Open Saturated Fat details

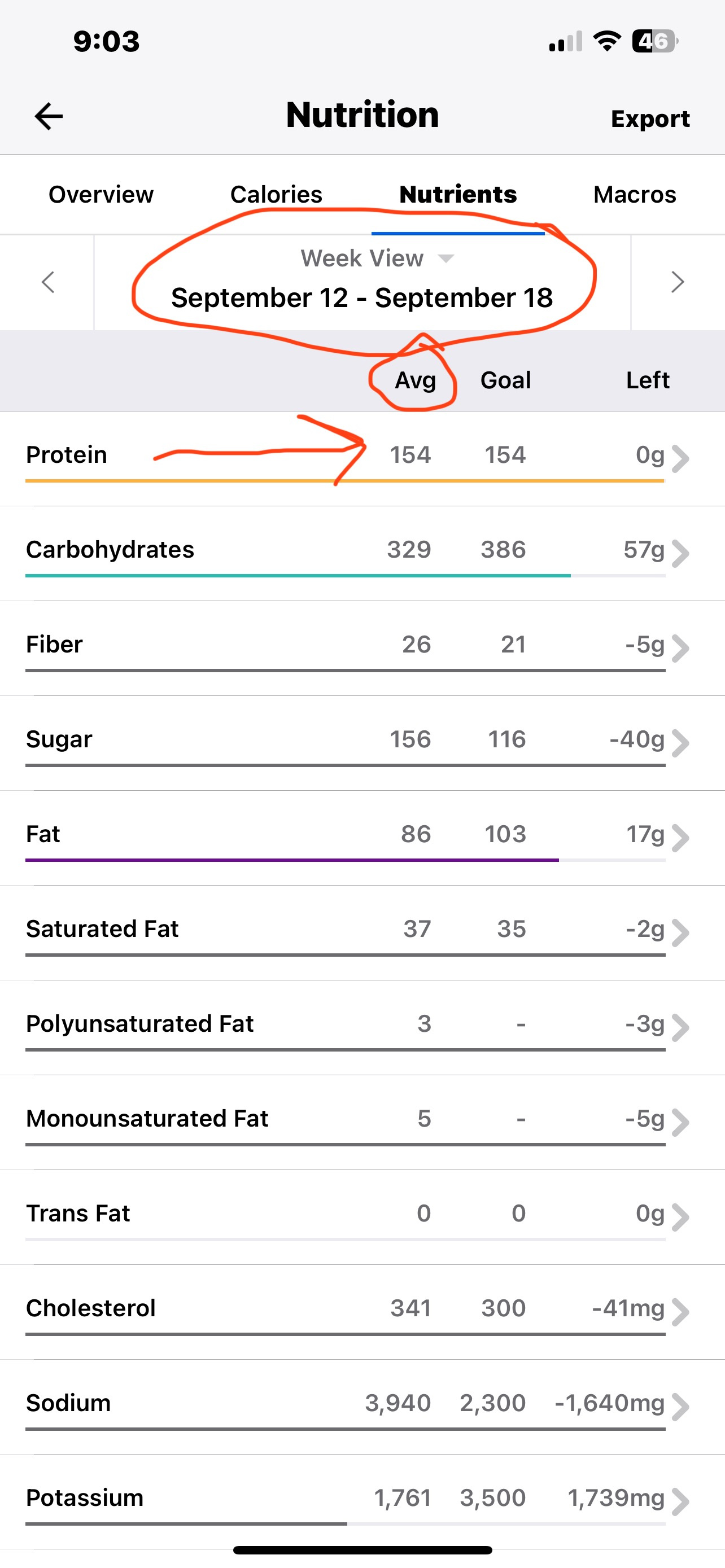pos(362,930)
